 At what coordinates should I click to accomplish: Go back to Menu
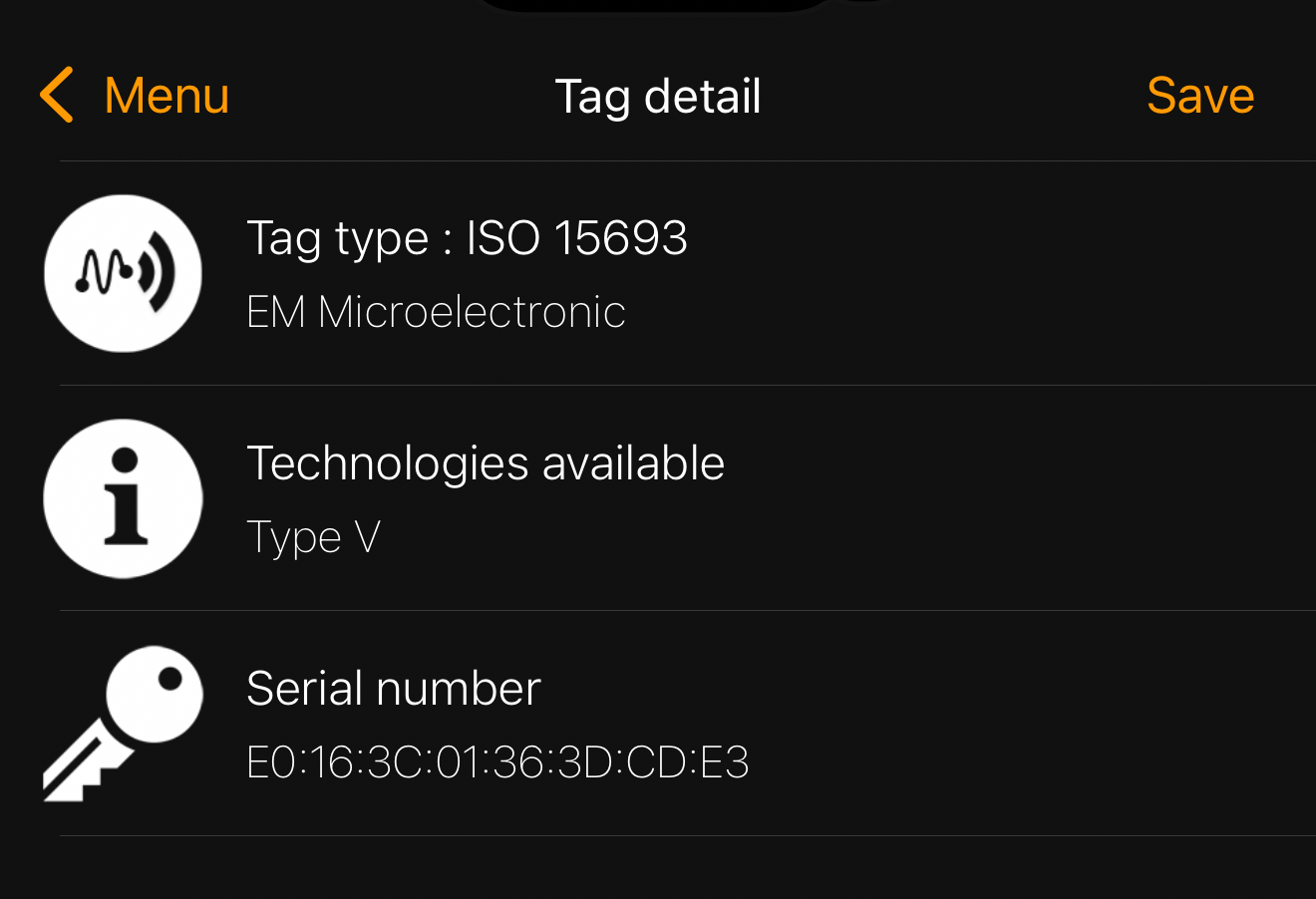point(136,96)
